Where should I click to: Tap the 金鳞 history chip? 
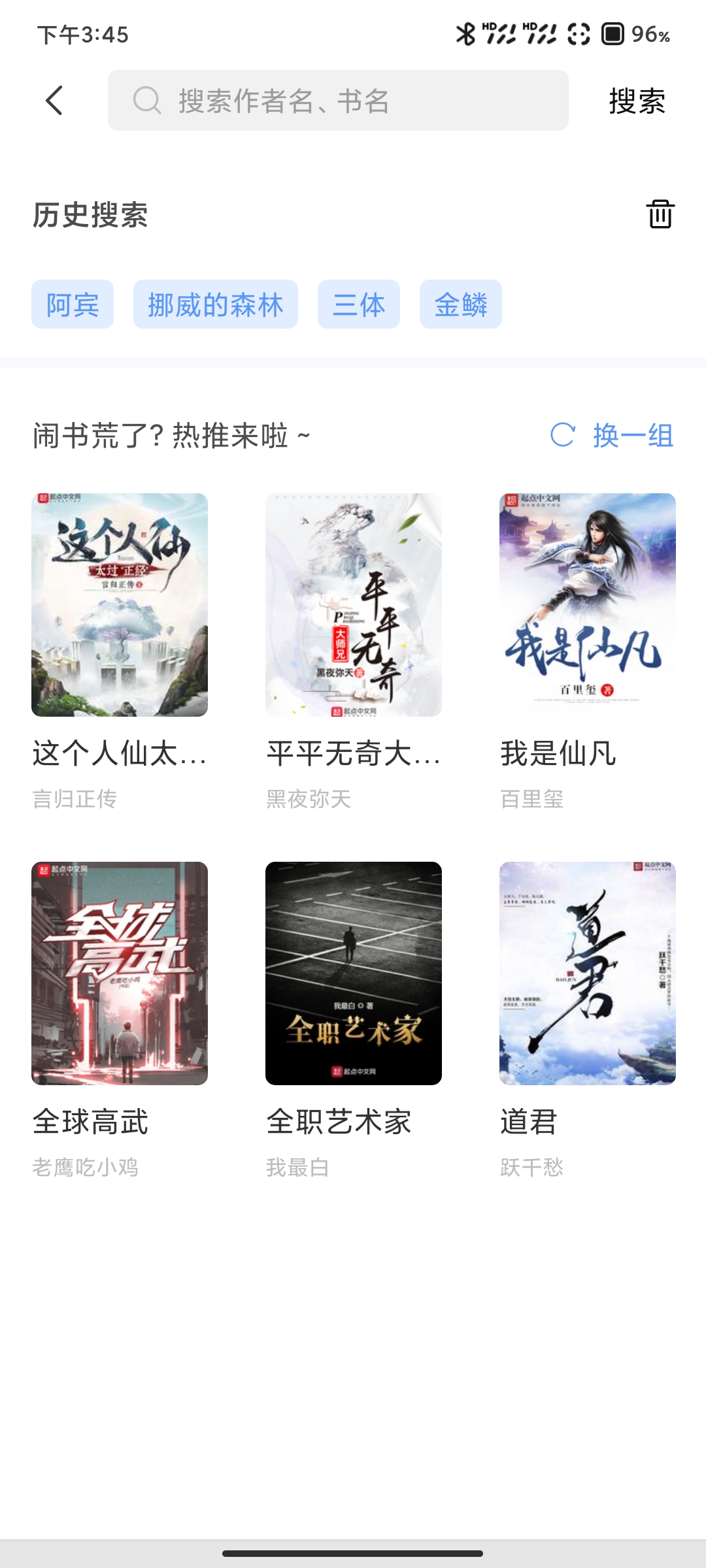point(461,304)
